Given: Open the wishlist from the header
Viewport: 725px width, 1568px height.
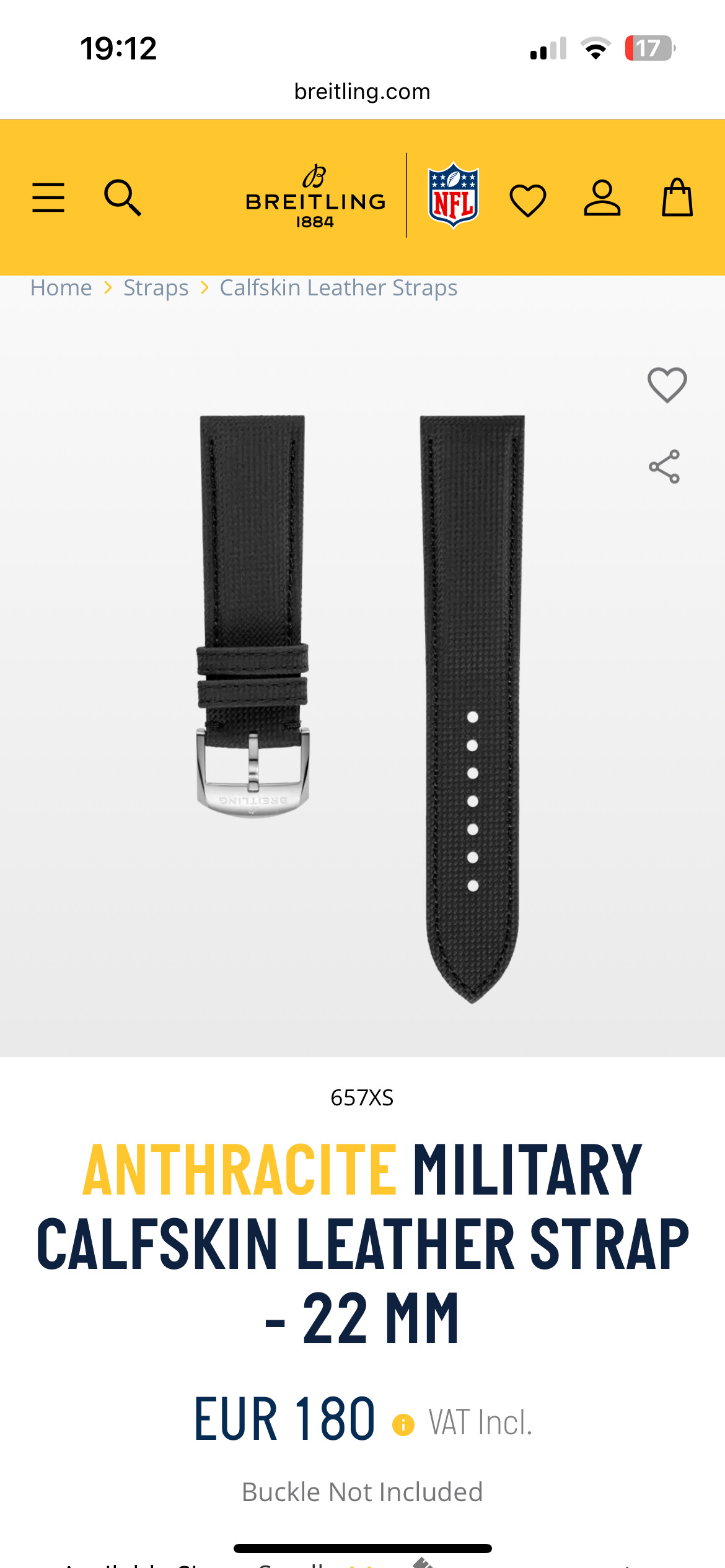Looking at the screenshot, I should click(527, 200).
